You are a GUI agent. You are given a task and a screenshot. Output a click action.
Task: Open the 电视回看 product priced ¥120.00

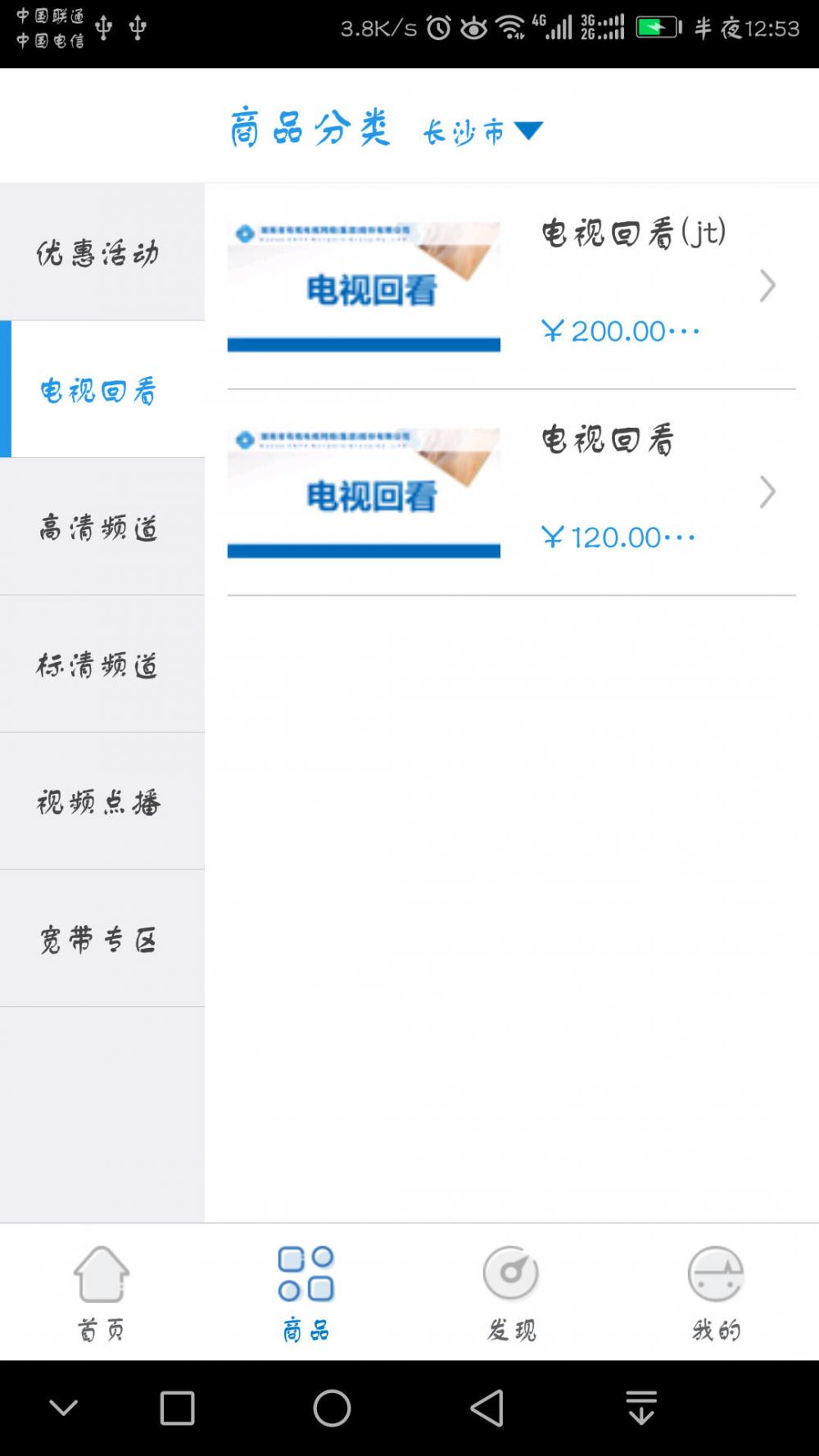[511, 492]
